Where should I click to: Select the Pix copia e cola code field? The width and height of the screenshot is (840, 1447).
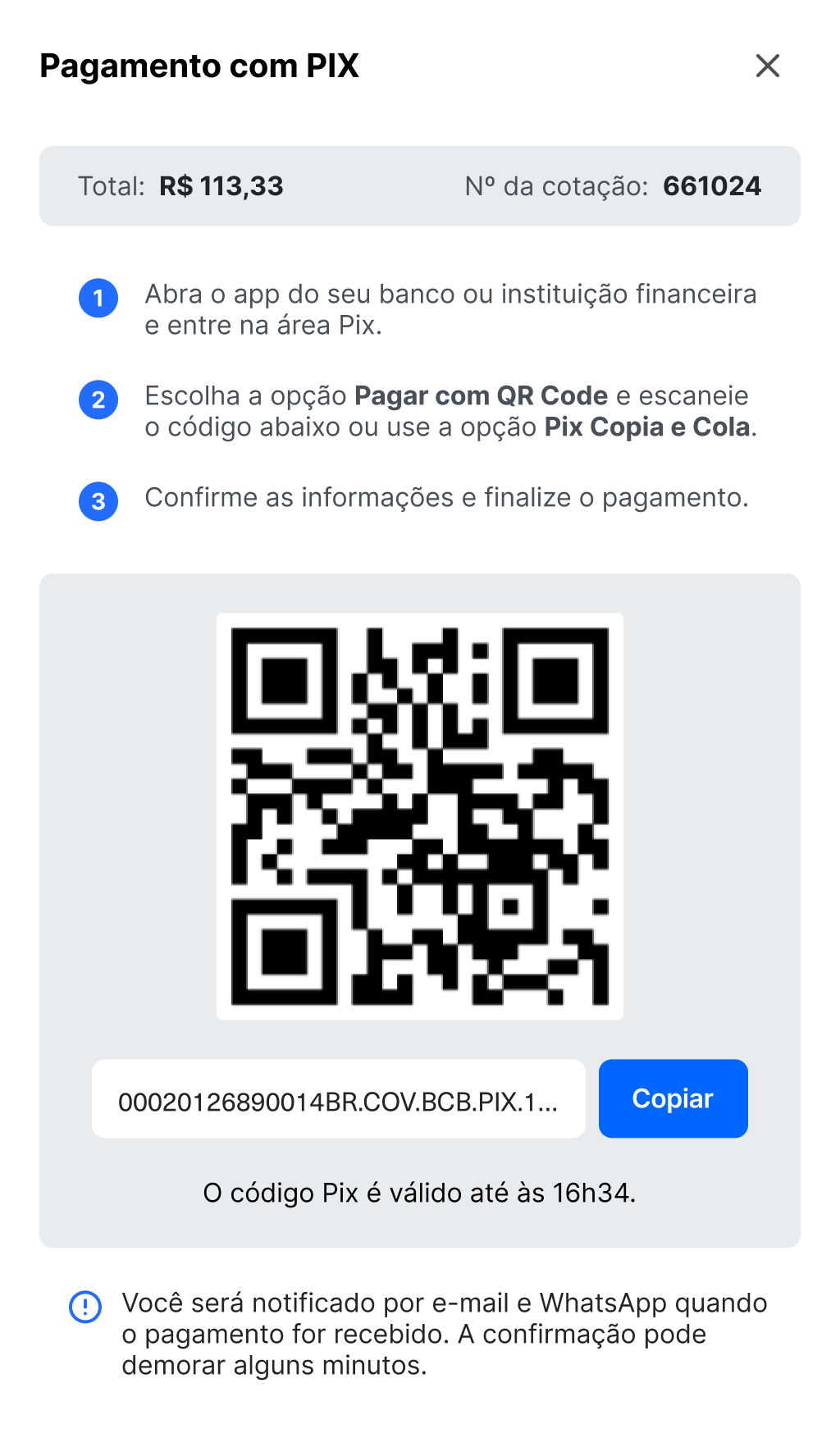[x=338, y=1099]
